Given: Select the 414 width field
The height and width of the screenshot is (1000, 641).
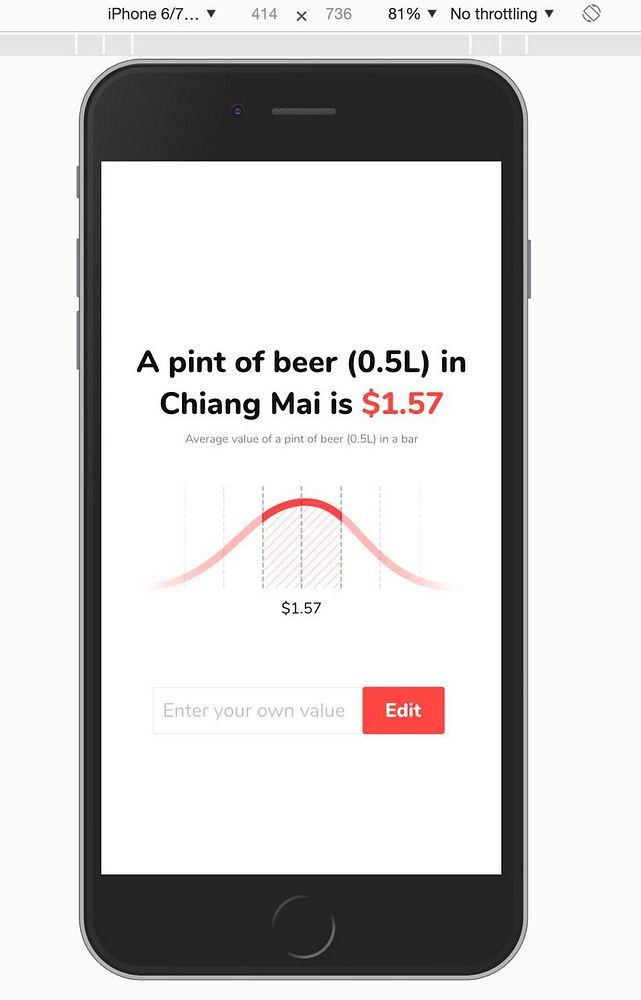Looking at the screenshot, I should [x=264, y=14].
